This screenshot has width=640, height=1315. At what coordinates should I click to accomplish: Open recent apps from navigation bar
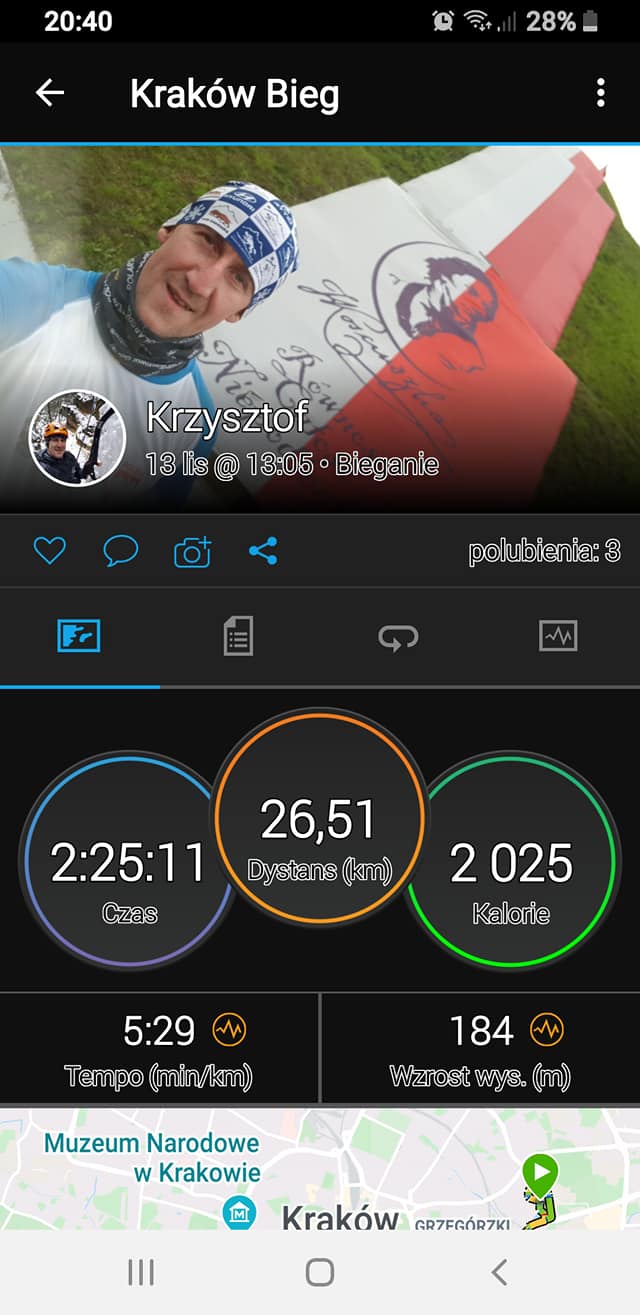coord(141,1272)
